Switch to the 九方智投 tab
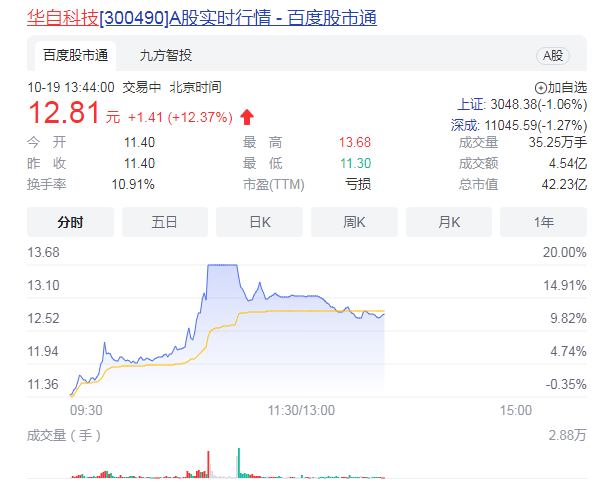 coord(166,55)
